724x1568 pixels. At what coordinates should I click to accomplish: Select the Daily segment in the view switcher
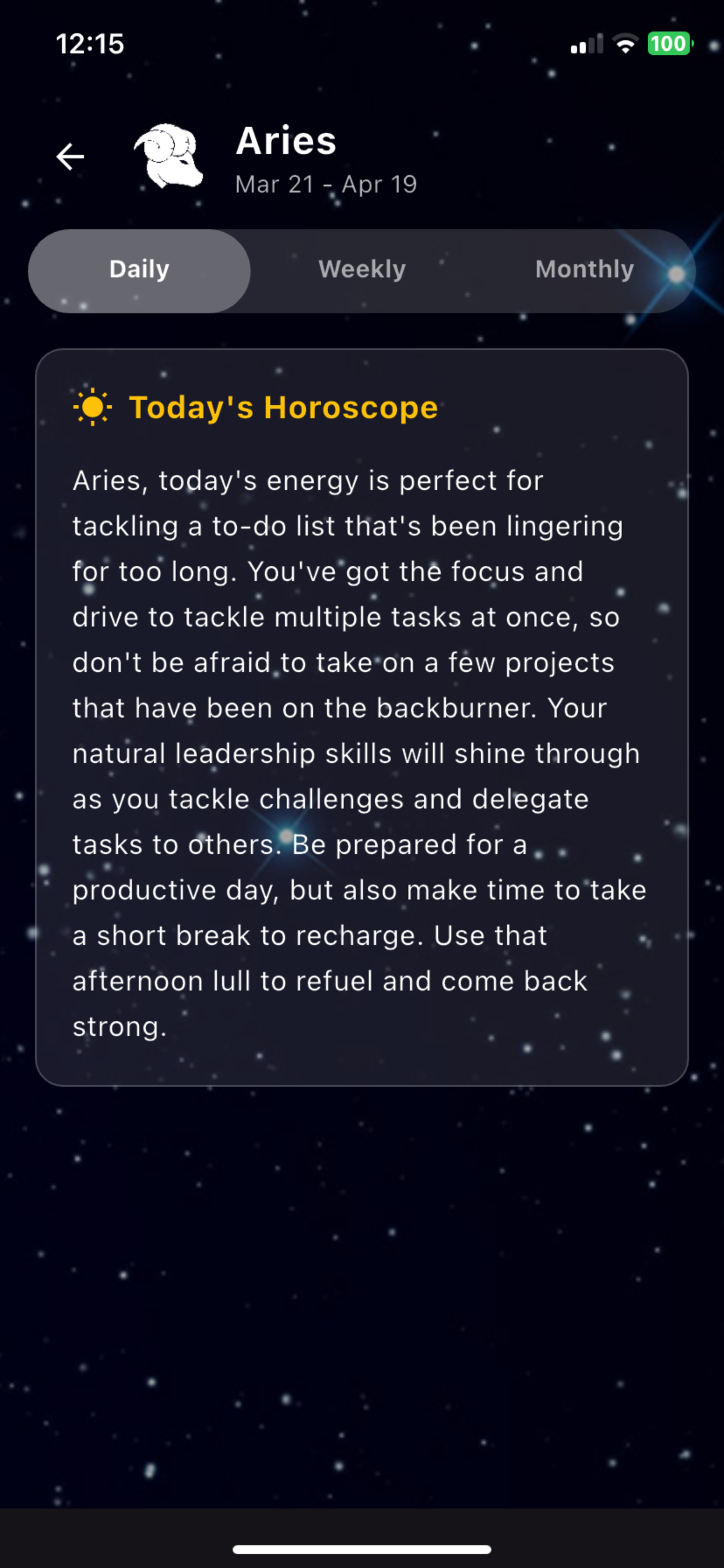tap(139, 269)
